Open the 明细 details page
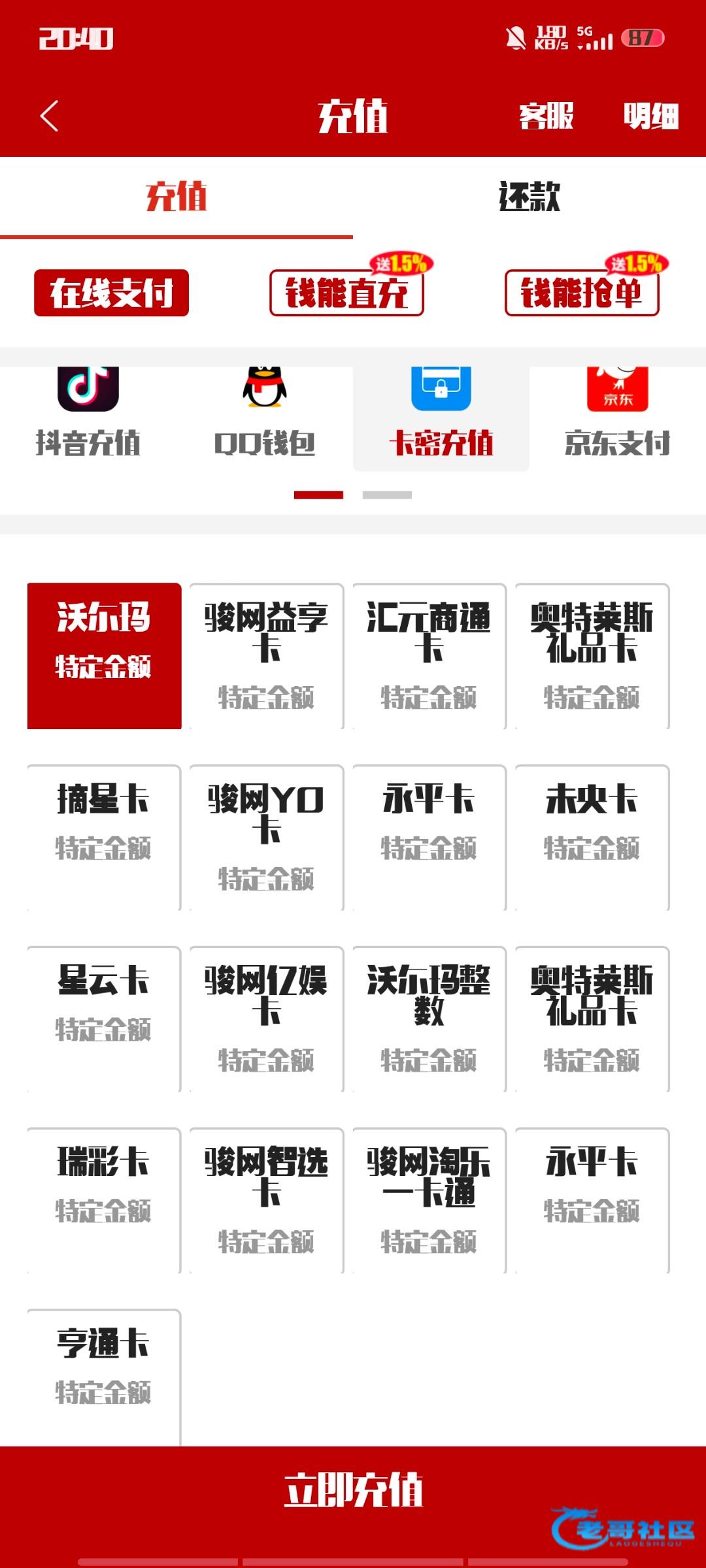 [x=650, y=116]
